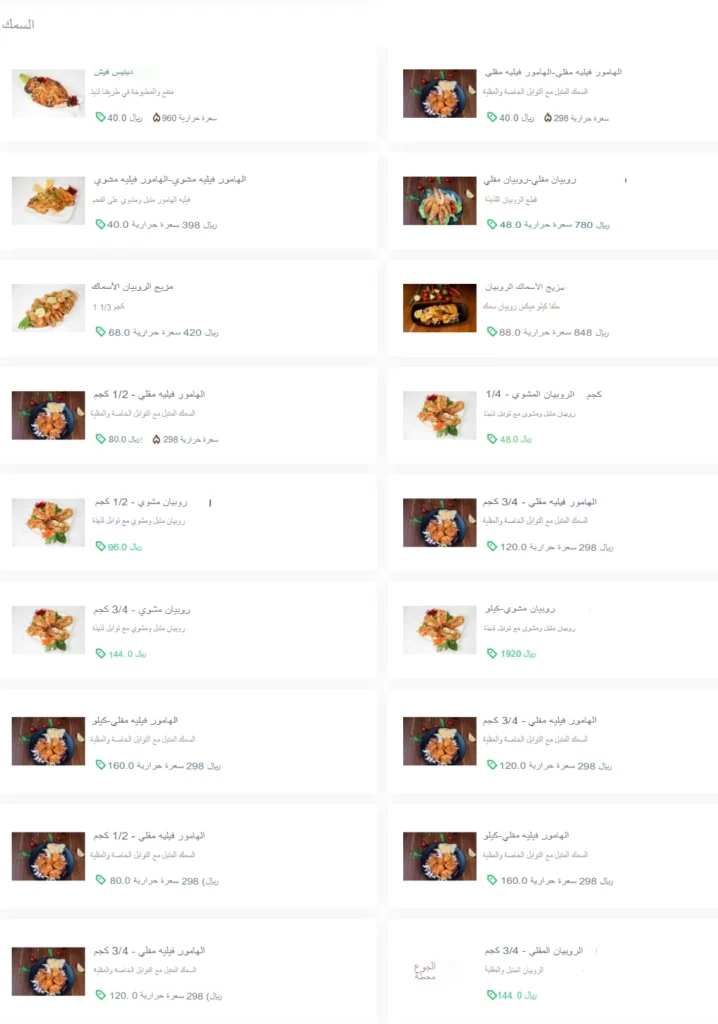
Task: Choose الروبيان المشوي 1/4 كجم item
Action: point(552,415)
